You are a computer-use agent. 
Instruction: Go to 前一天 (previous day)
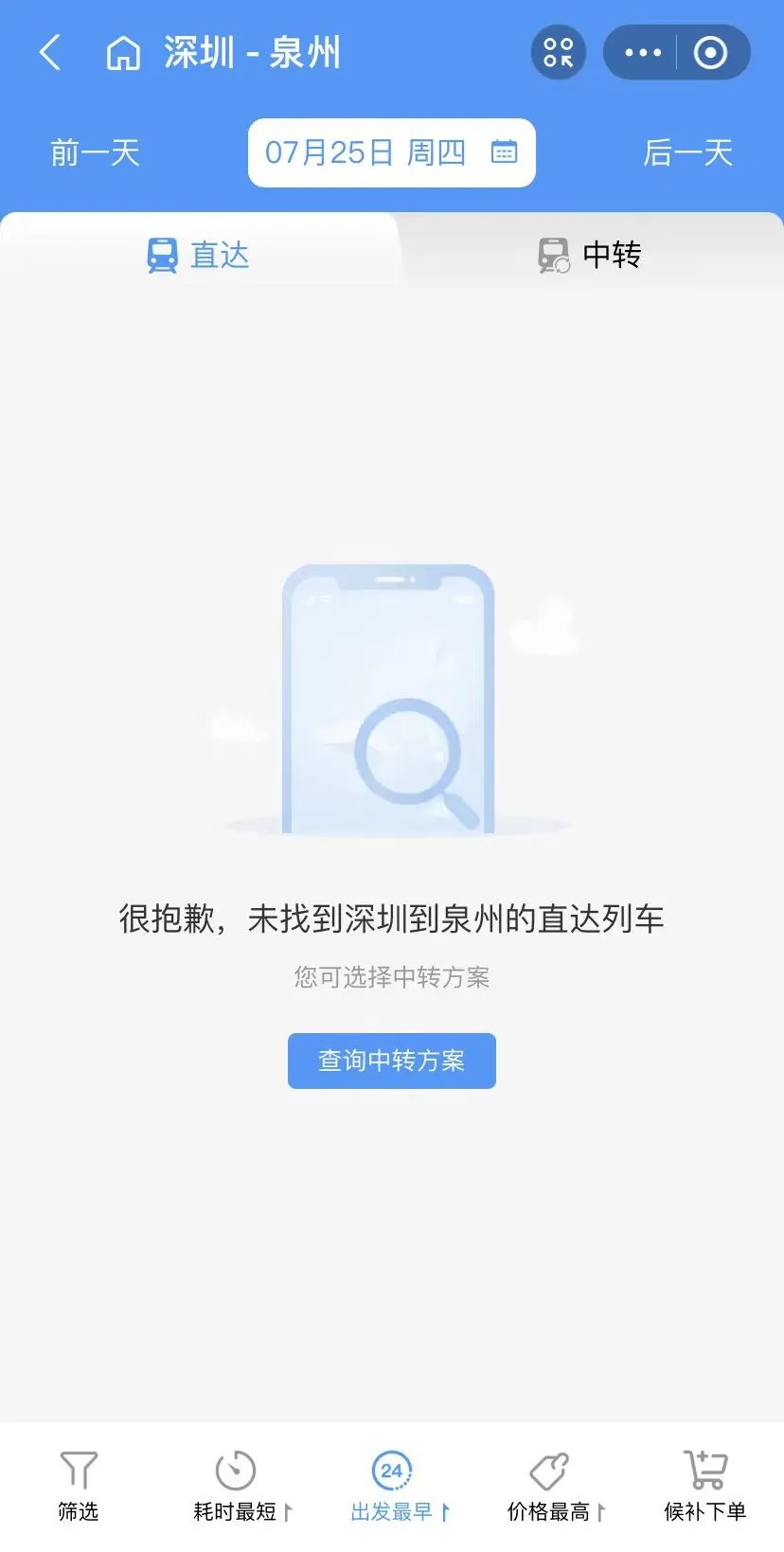(95, 152)
